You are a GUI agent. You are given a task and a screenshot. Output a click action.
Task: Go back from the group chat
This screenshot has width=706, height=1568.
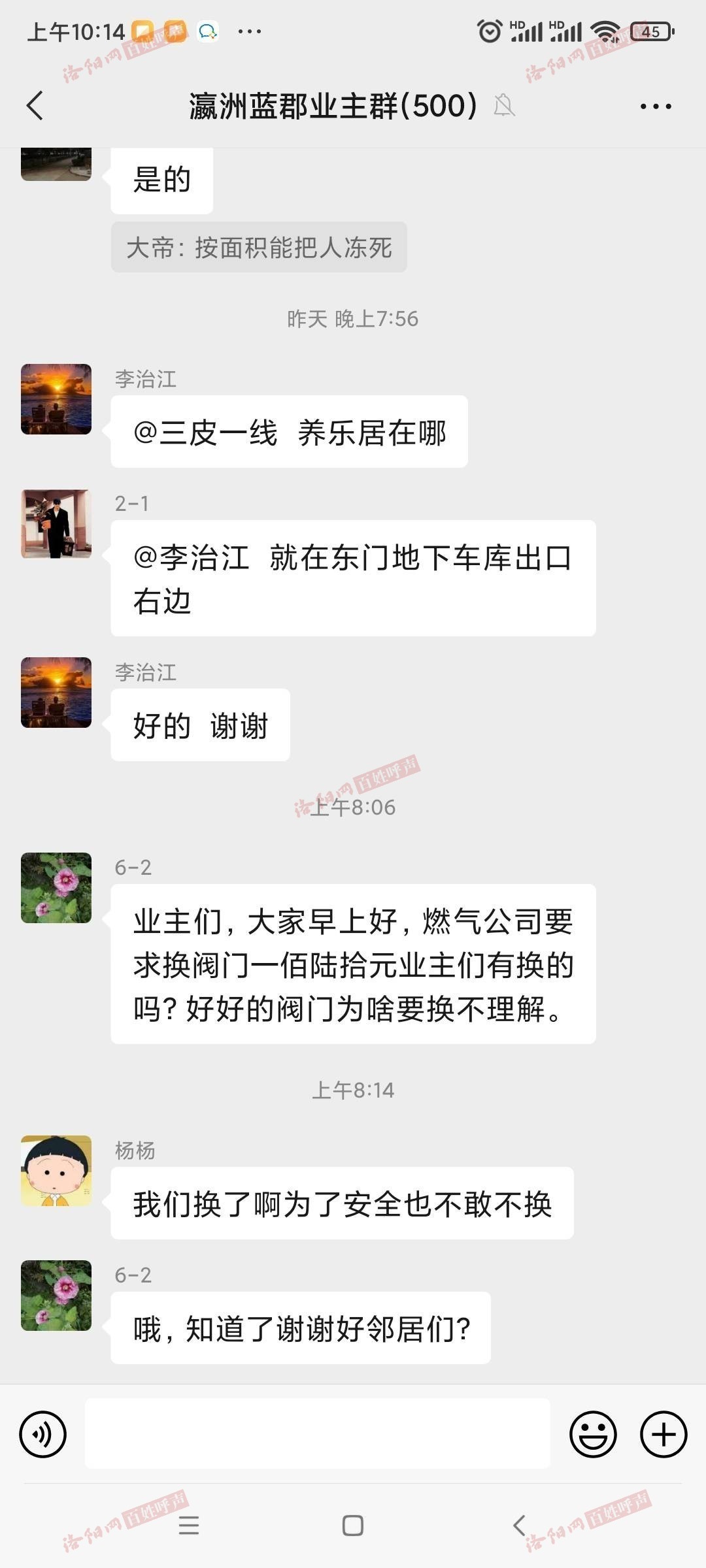pyautogui.click(x=35, y=105)
